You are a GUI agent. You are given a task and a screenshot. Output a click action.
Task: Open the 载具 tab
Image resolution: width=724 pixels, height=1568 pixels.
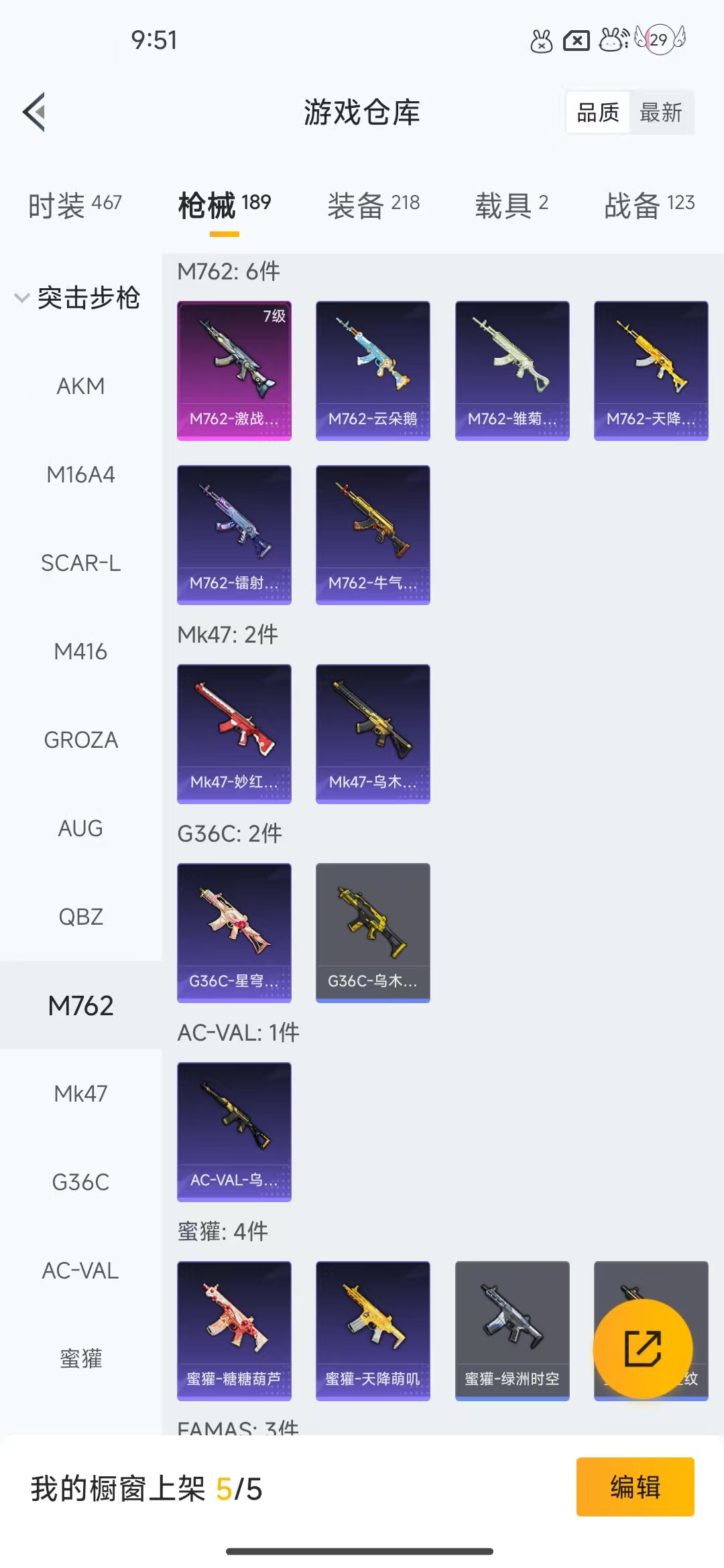[x=511, y=204]
